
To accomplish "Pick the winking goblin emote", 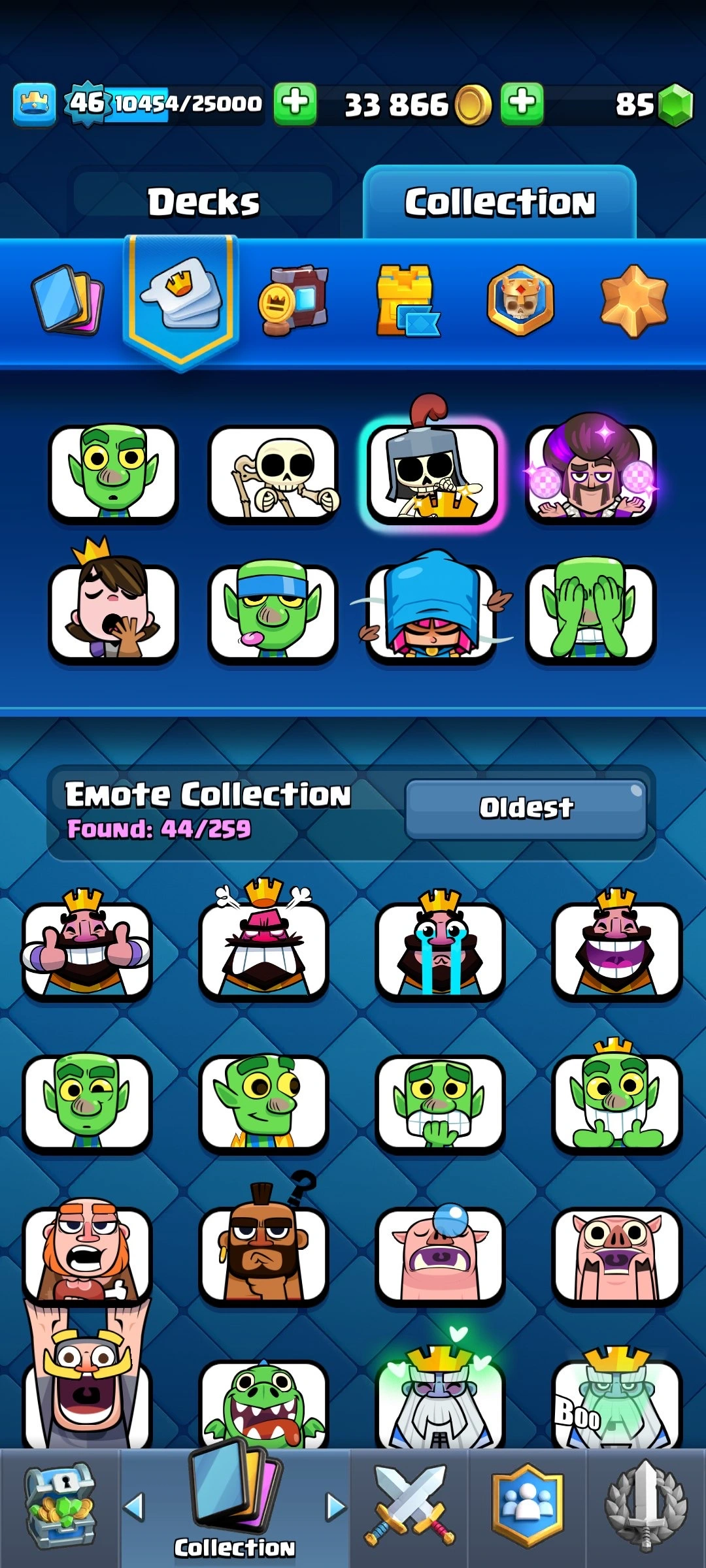I will [x=87, y=1102].
